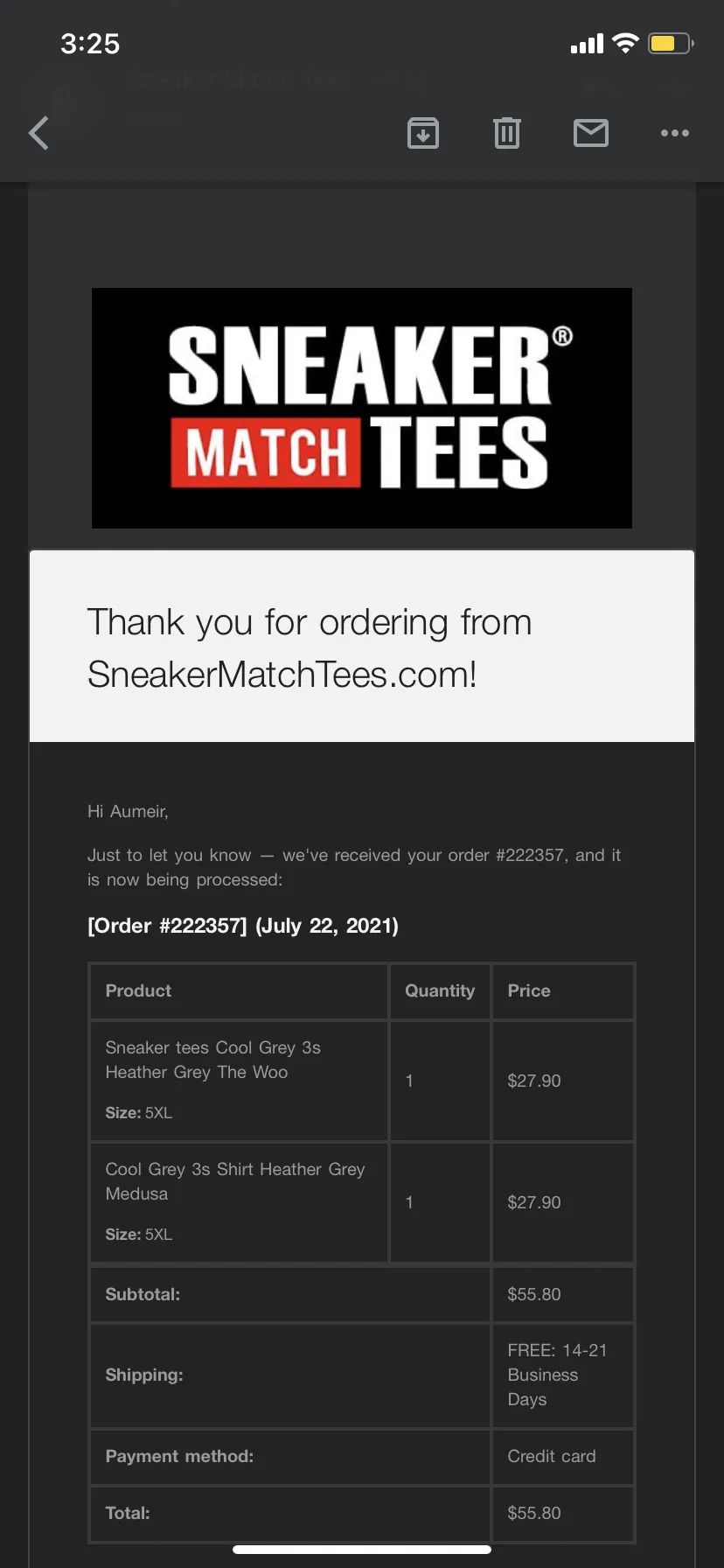The image size is (724, 1568).
Task: Mark this email as unread
Action: [x=591, y=133]
